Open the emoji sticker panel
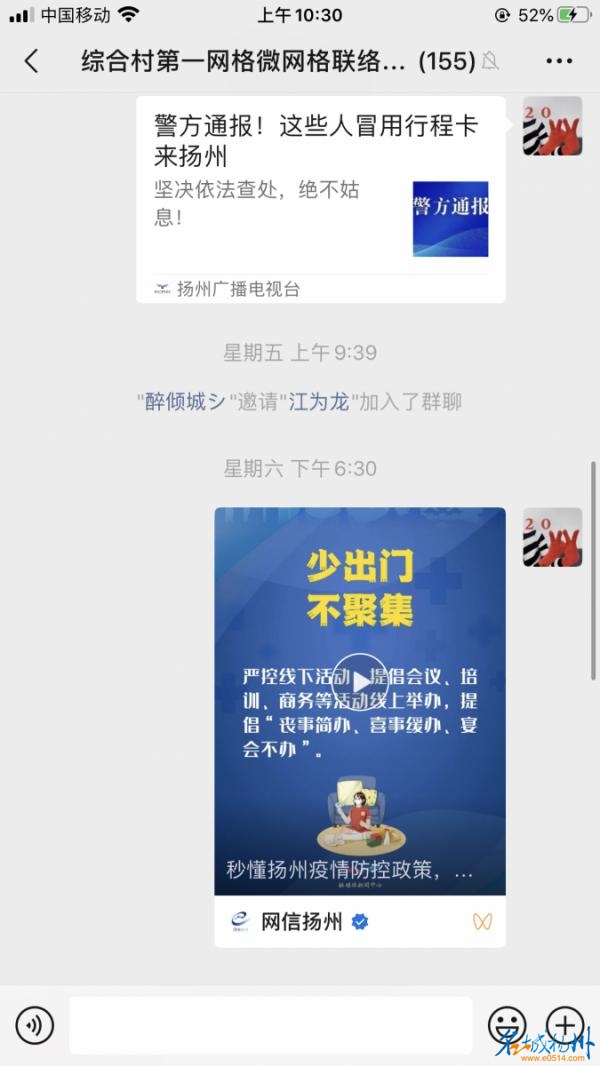Screen dimensions: 600x1066 pos(507,1025)
